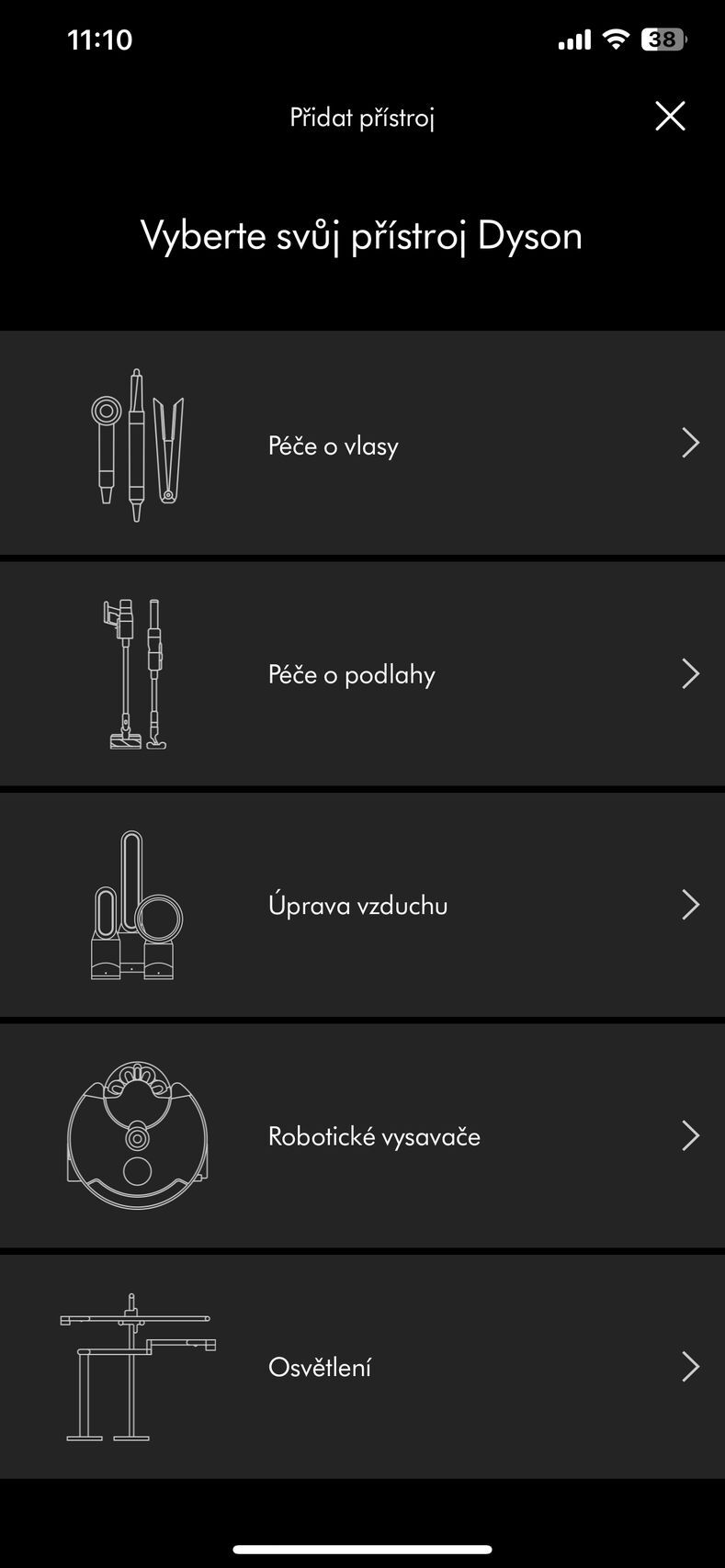725x1568 pixels.
Task: Select Péče o podlahy devices
Action: coord(362,674)
